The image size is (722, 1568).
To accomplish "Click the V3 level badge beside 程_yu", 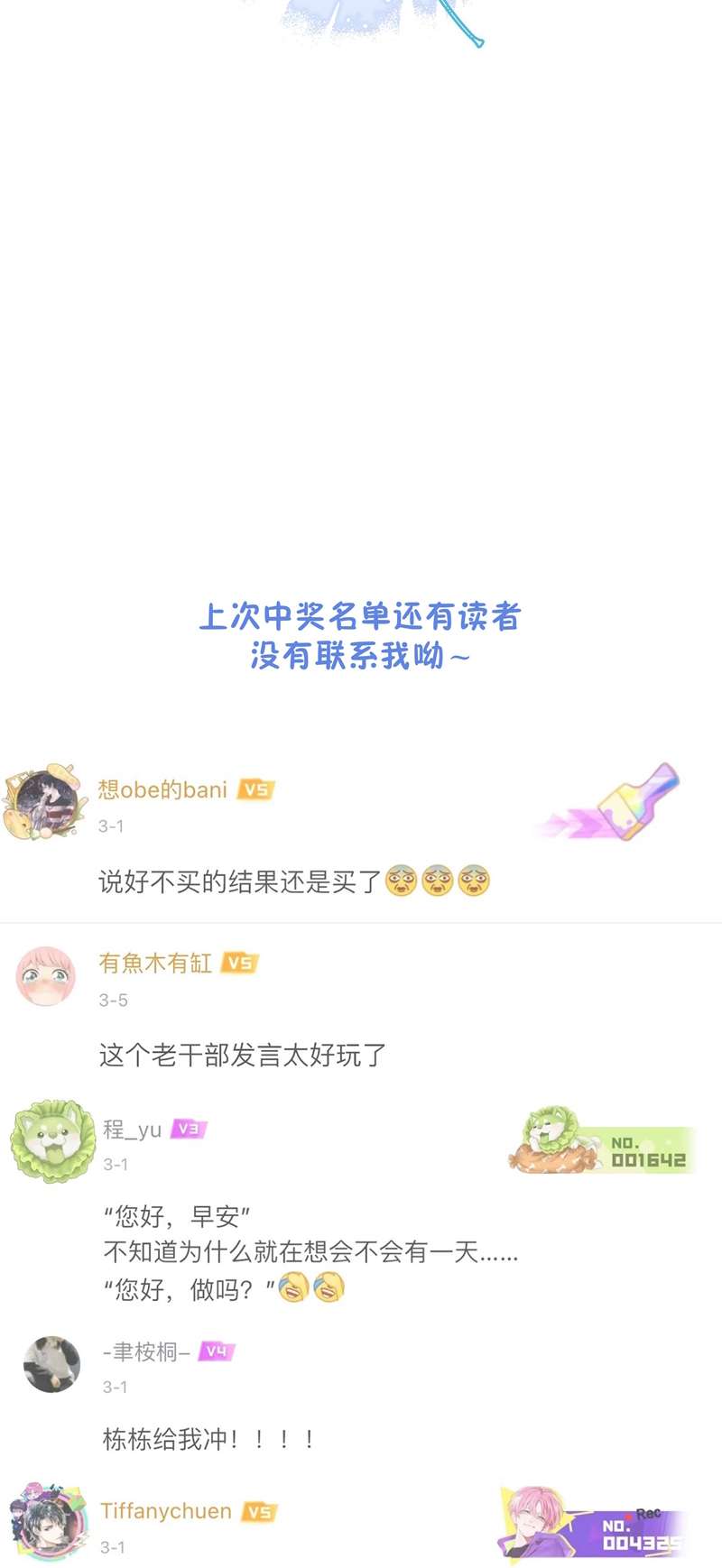I will pos(190,1129).
